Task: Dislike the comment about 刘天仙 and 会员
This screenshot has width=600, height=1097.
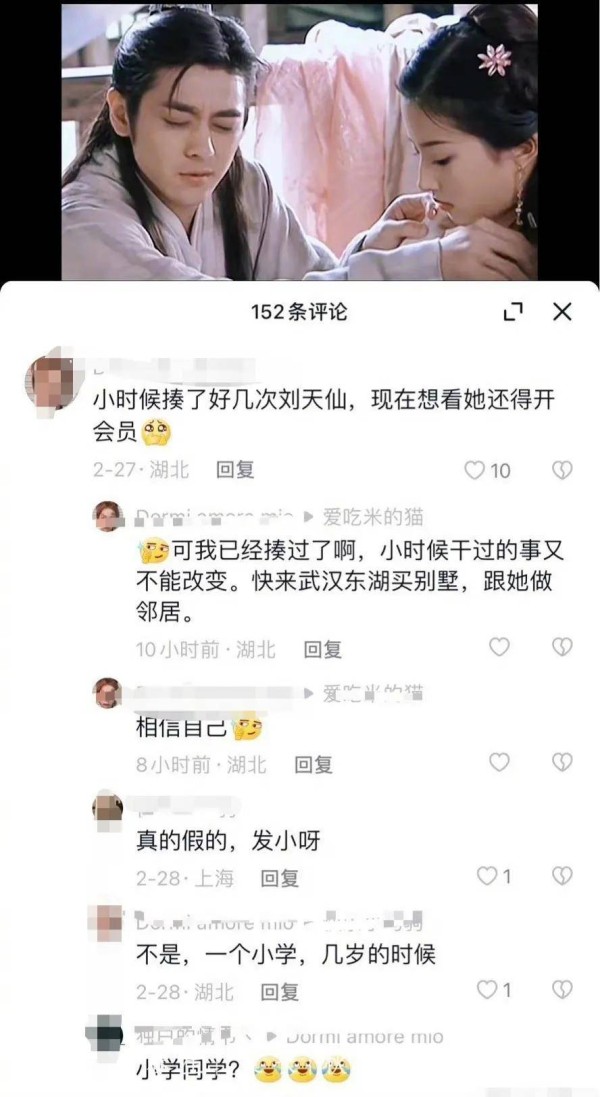Action: click(x=562, y=471)
